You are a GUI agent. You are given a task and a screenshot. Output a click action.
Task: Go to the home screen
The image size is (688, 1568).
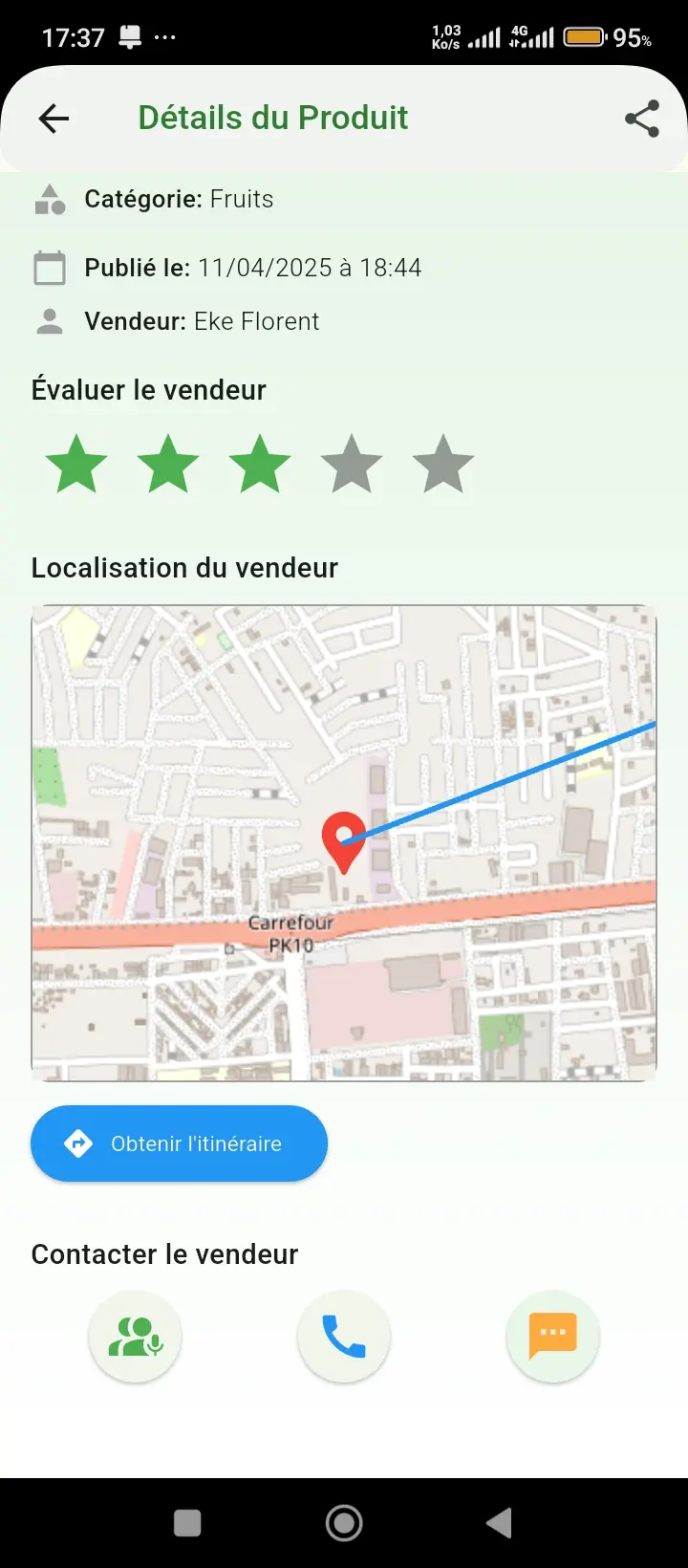(344, 1523)
